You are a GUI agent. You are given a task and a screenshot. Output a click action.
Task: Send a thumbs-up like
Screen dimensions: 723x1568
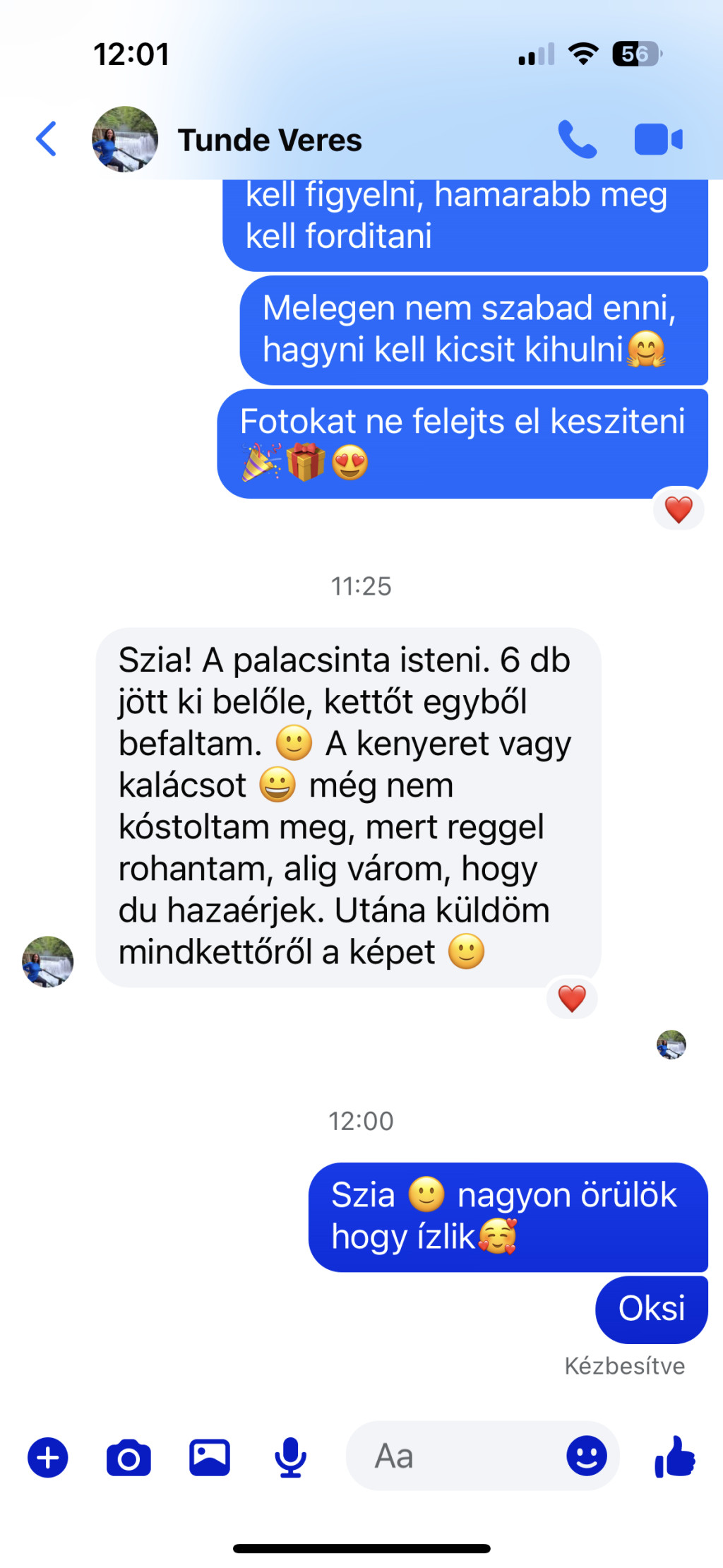675,1456
